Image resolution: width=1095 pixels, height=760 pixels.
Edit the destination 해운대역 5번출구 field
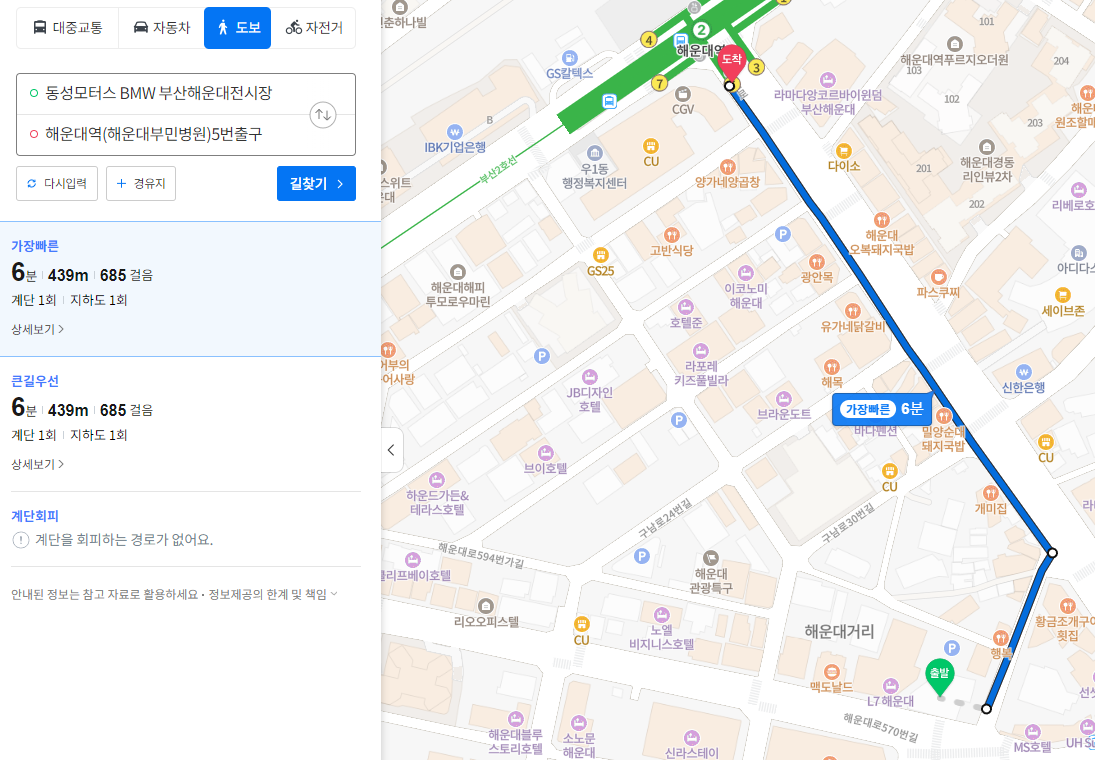(160, 134)
